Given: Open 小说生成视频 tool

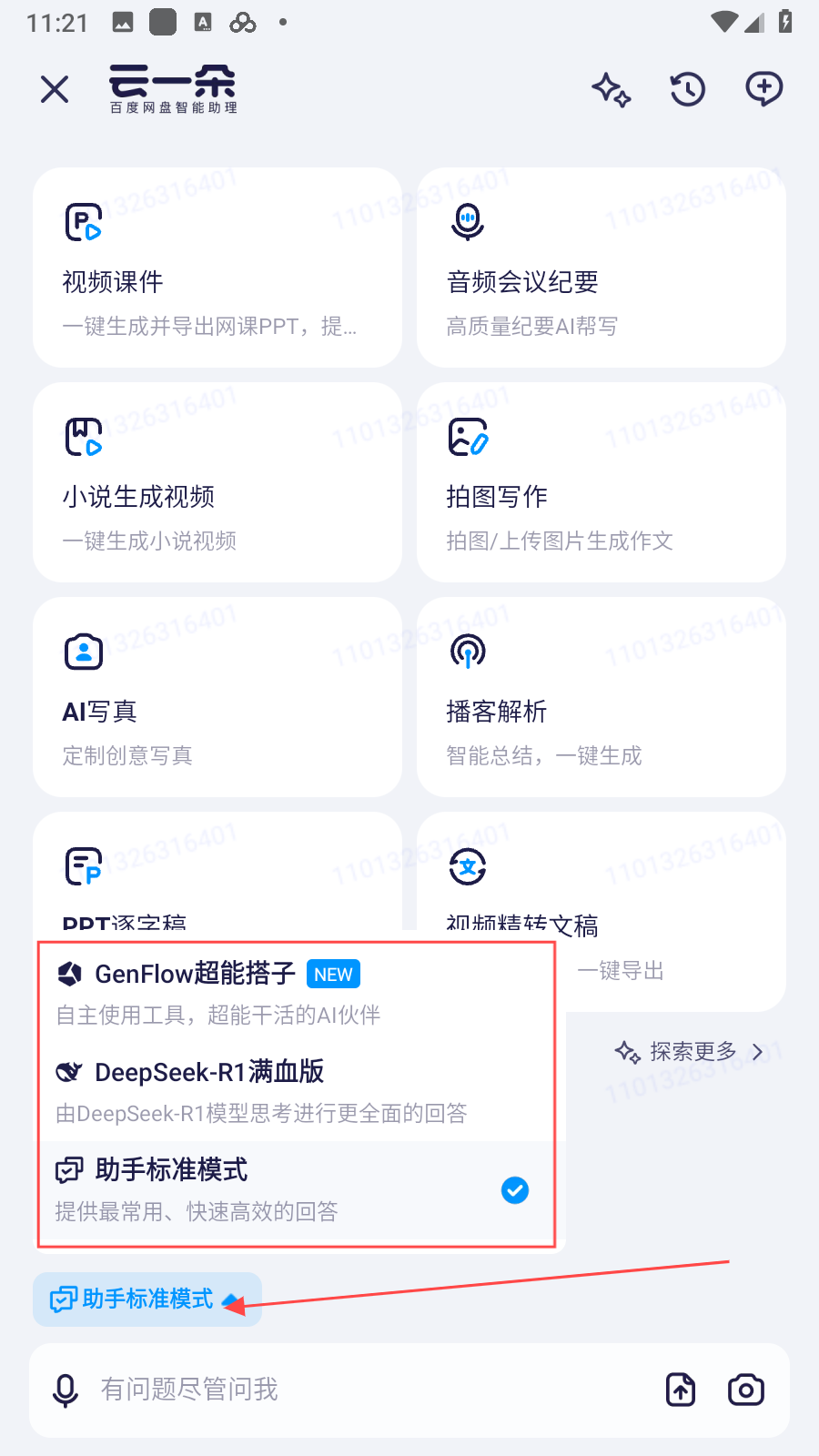Looking at the screenshot, I should pyautogui.click(x=217, y=482).
